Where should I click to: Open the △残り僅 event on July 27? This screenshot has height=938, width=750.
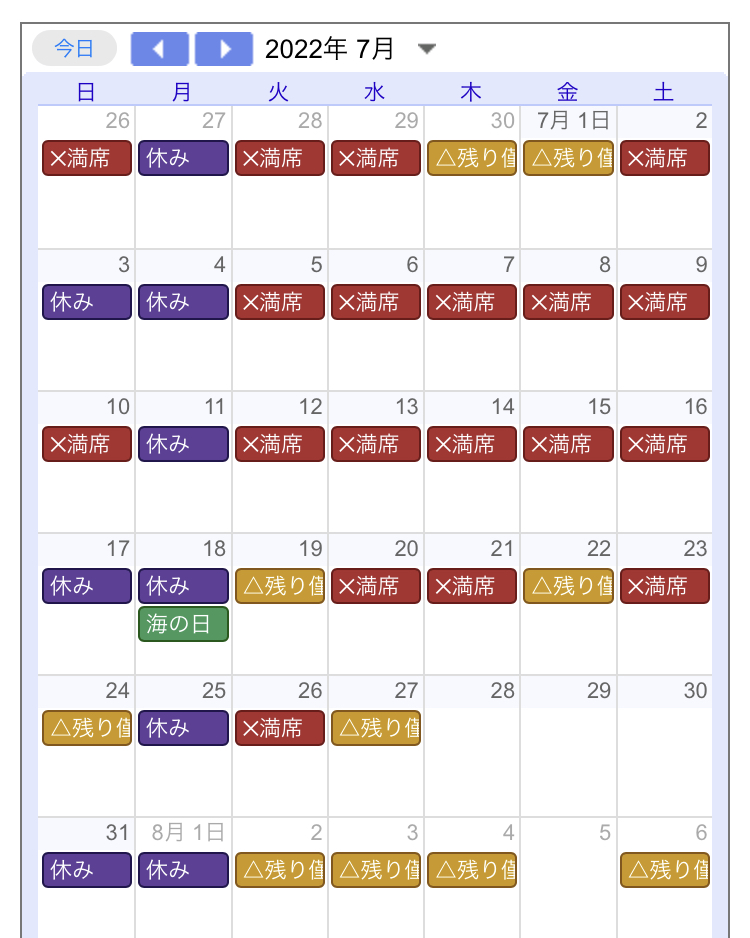[376, 728]
